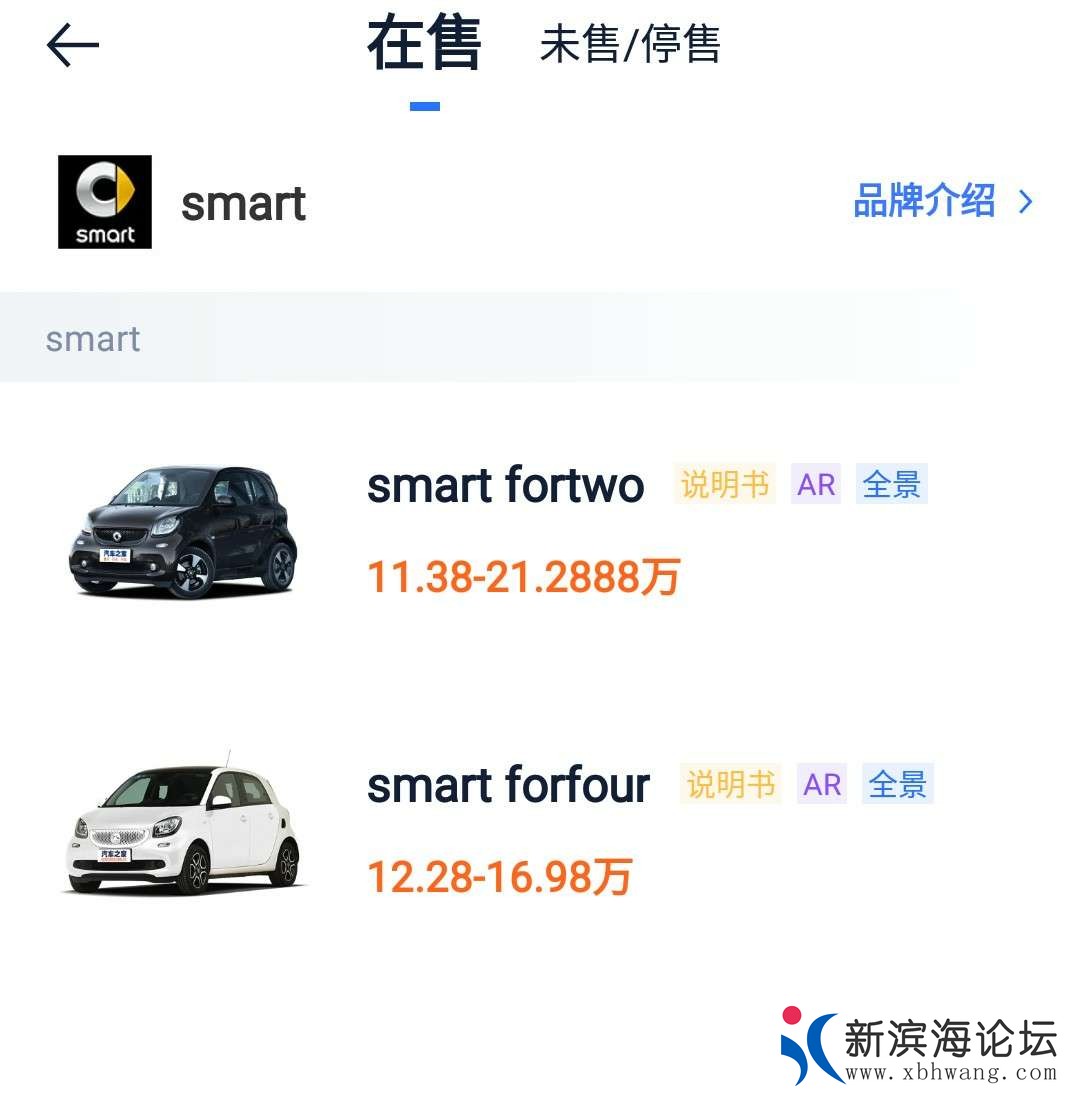Go back with the arrow icon
Image resolution: width=1075 pixels, height=1104 pixels.
(73, 46)
